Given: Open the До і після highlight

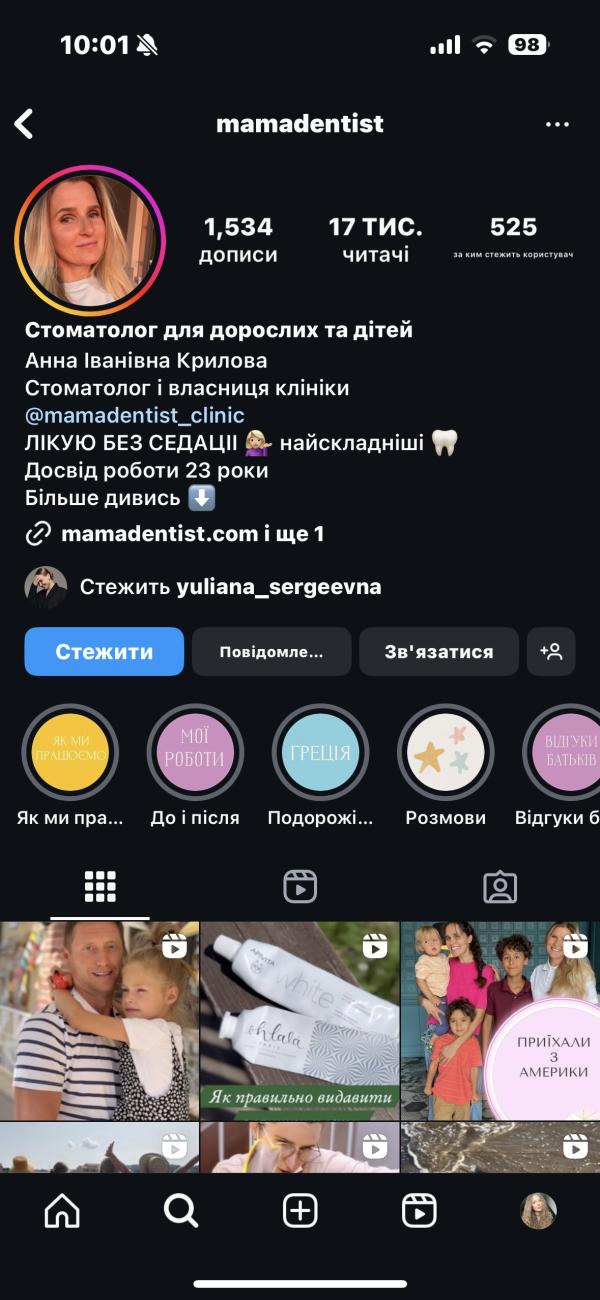Looking at the screenshot, I should (195, 752).
